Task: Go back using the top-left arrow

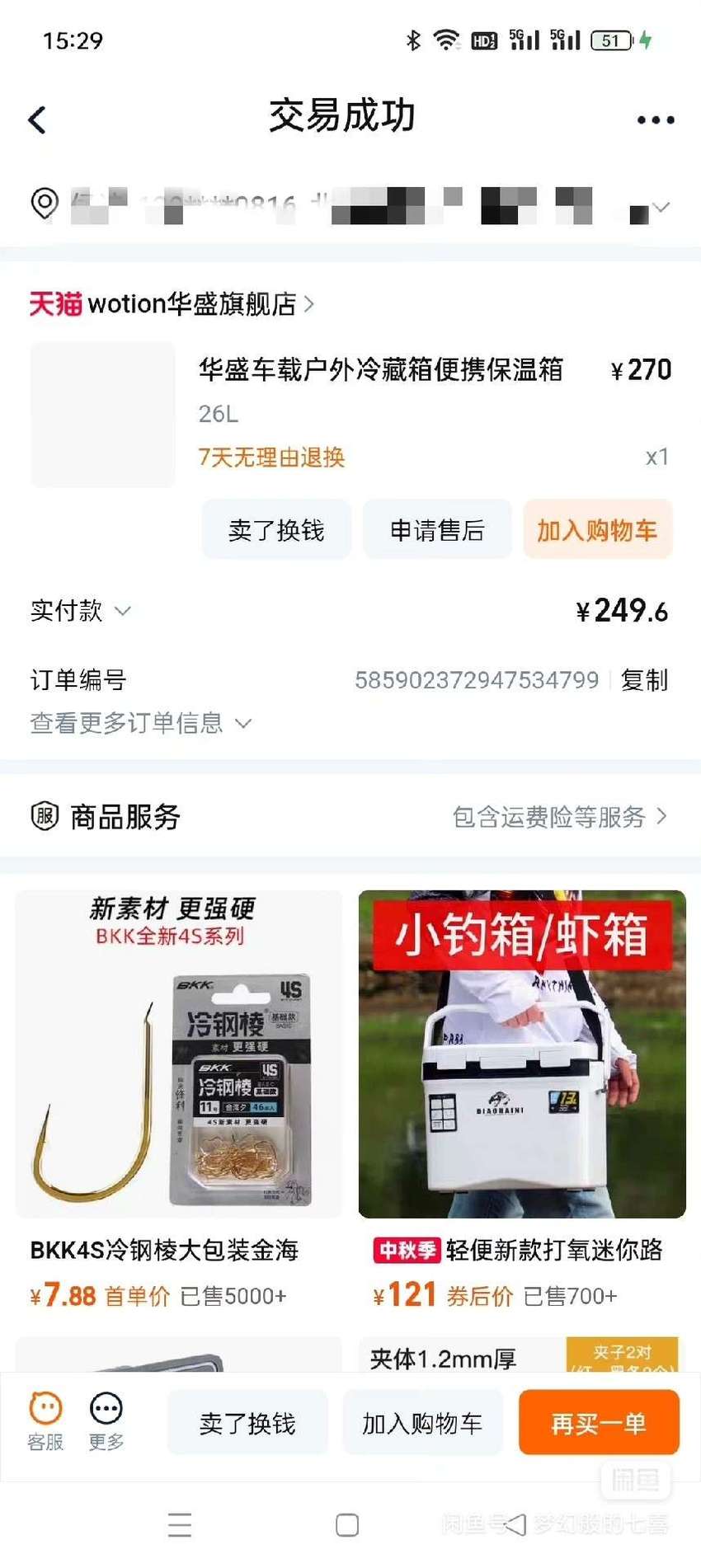Action: 37,120
